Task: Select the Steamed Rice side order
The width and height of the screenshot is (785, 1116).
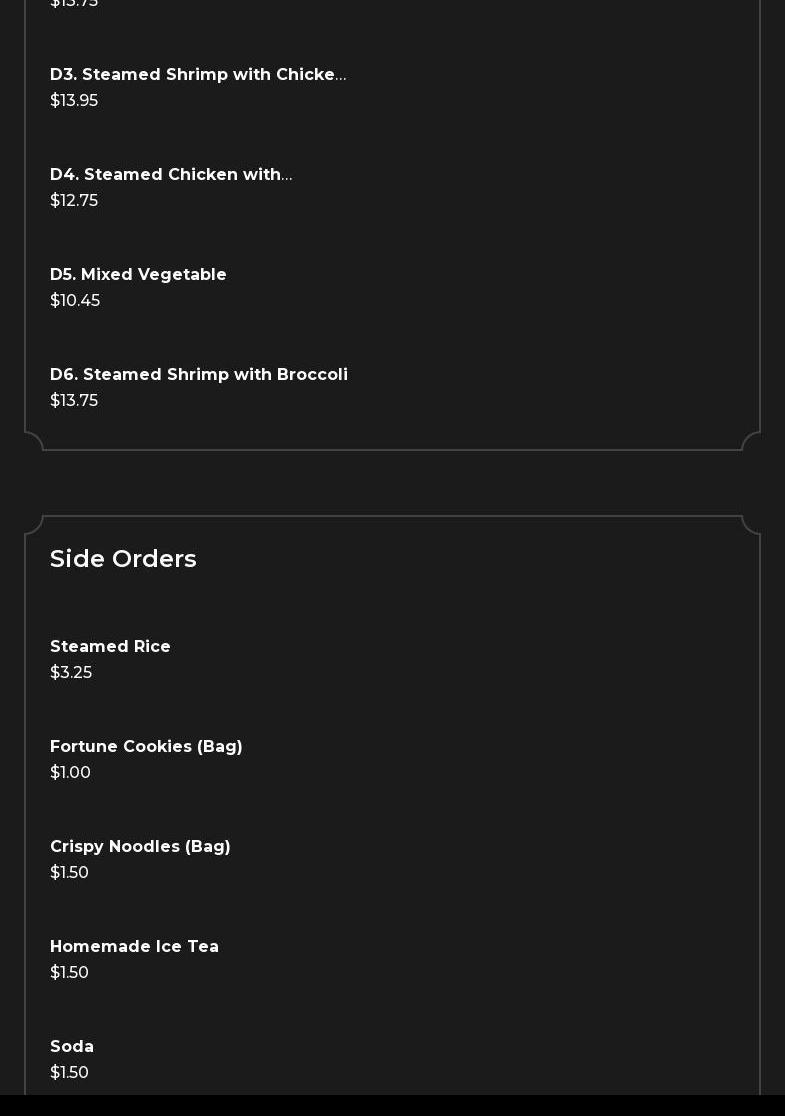Action: tap(110, 647)
